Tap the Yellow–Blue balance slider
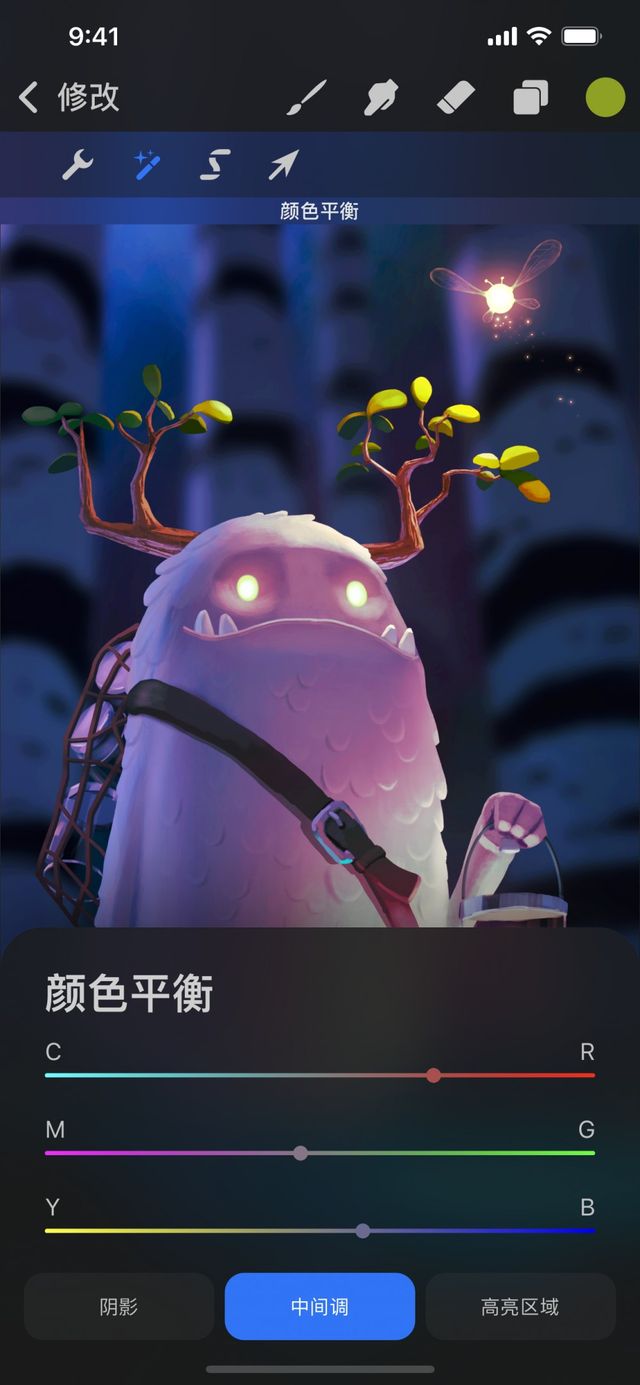This screenshot has height=1385, width=640. coord(363,1231)
